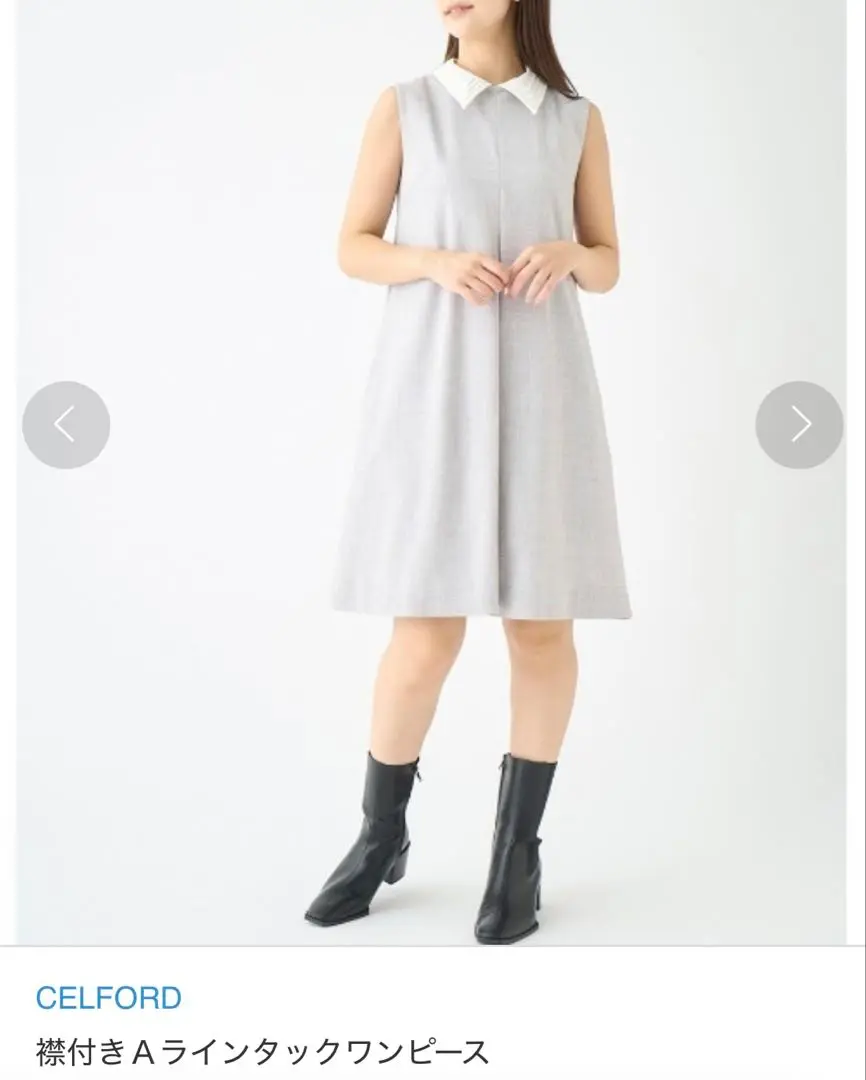Screen dimensions: 866x1080
Task: Open the CELFORD brand link
Action: 108,998
